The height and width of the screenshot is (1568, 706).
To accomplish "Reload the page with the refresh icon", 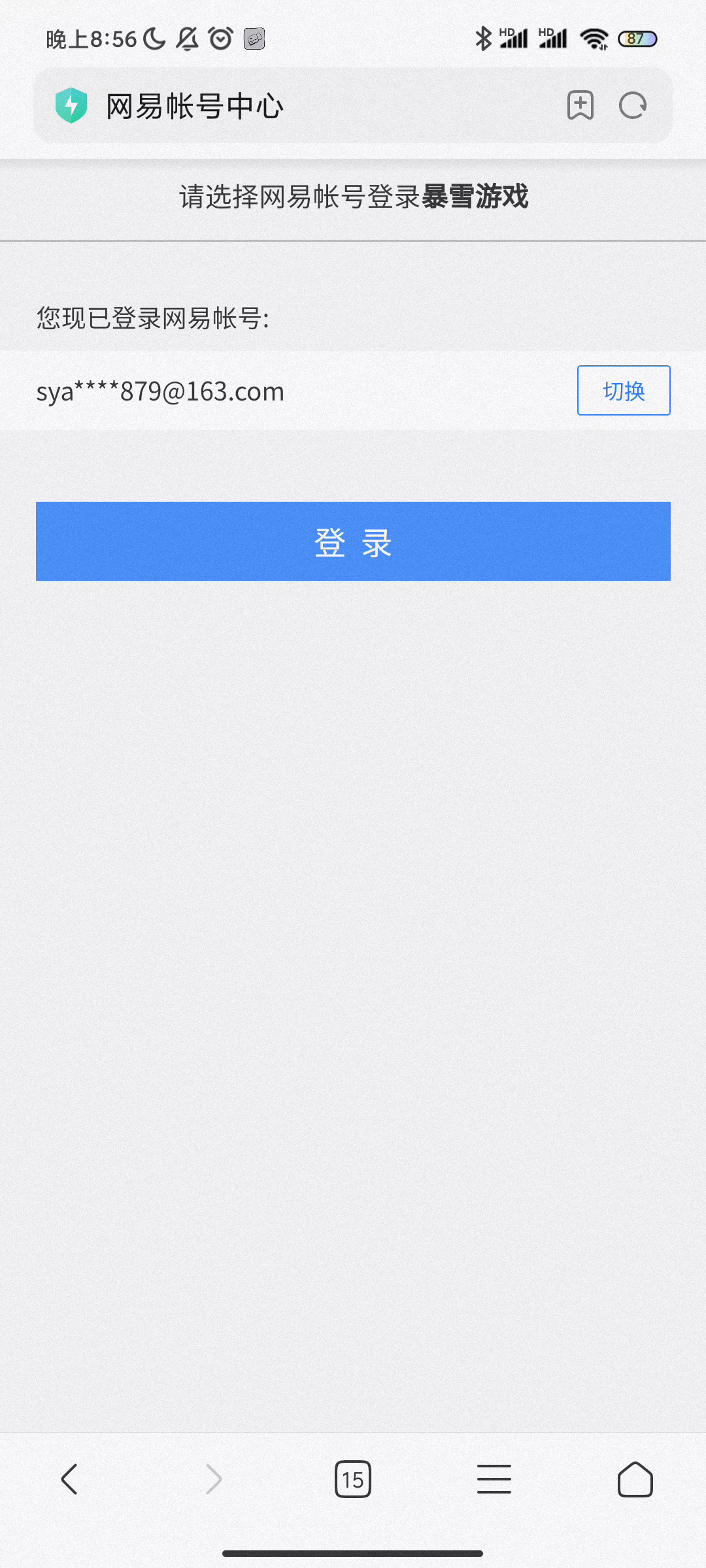I will (x=633, y=105).
